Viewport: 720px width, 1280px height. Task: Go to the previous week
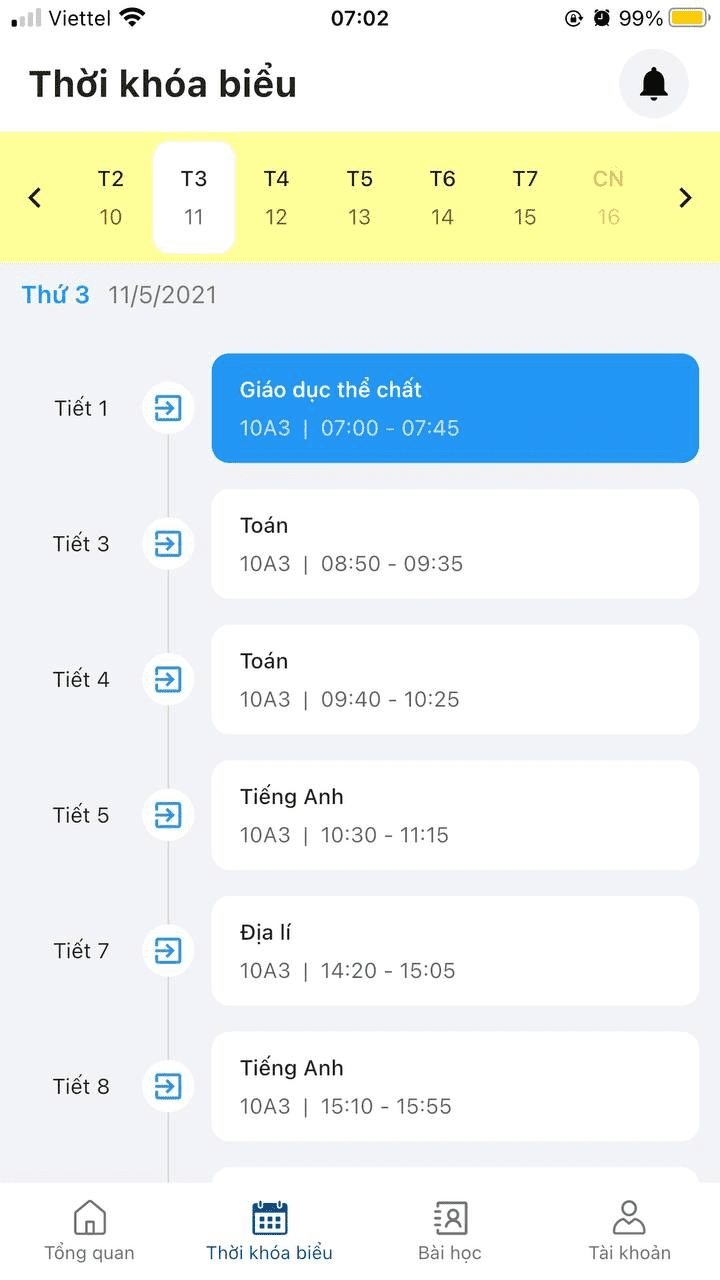35,198
